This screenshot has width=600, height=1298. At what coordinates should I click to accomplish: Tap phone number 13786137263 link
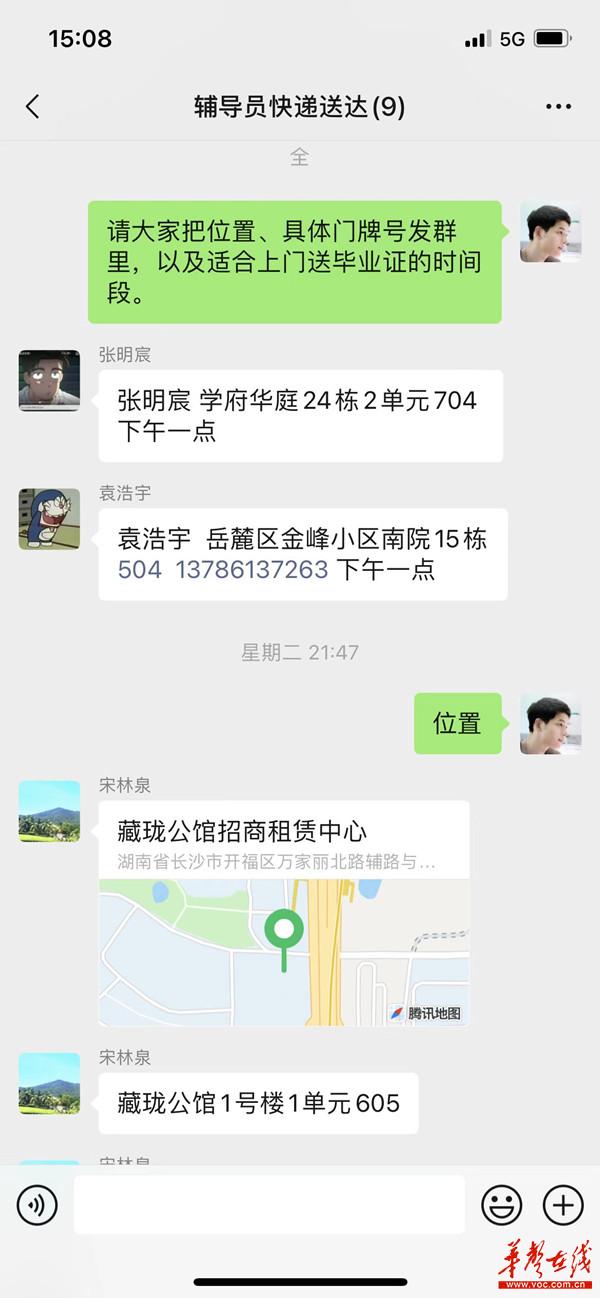coord(251,570)
